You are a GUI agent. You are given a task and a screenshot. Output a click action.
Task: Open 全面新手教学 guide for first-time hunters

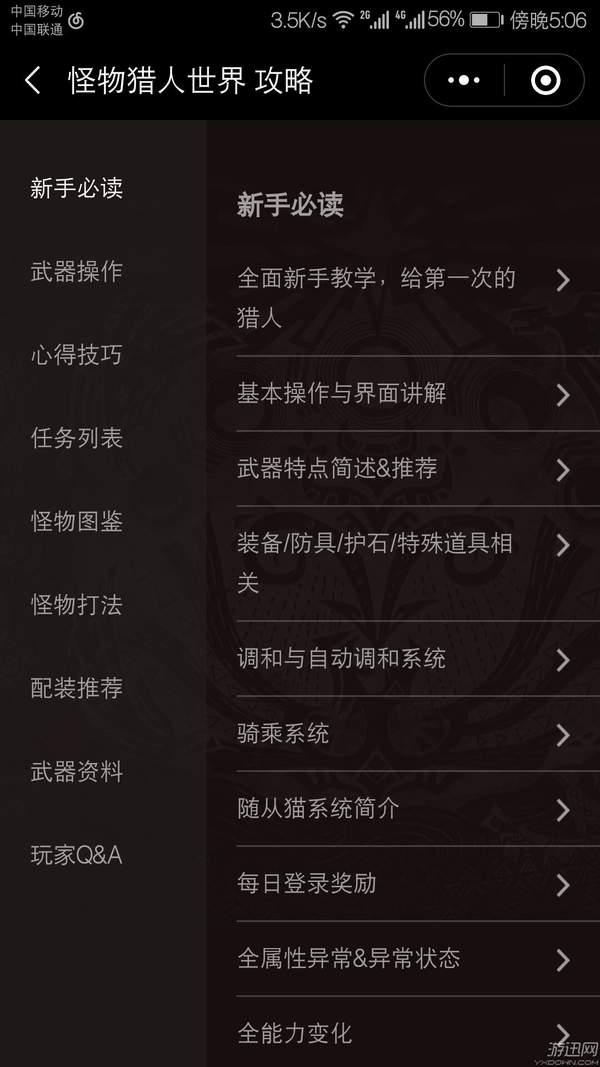tap(400, 298)
